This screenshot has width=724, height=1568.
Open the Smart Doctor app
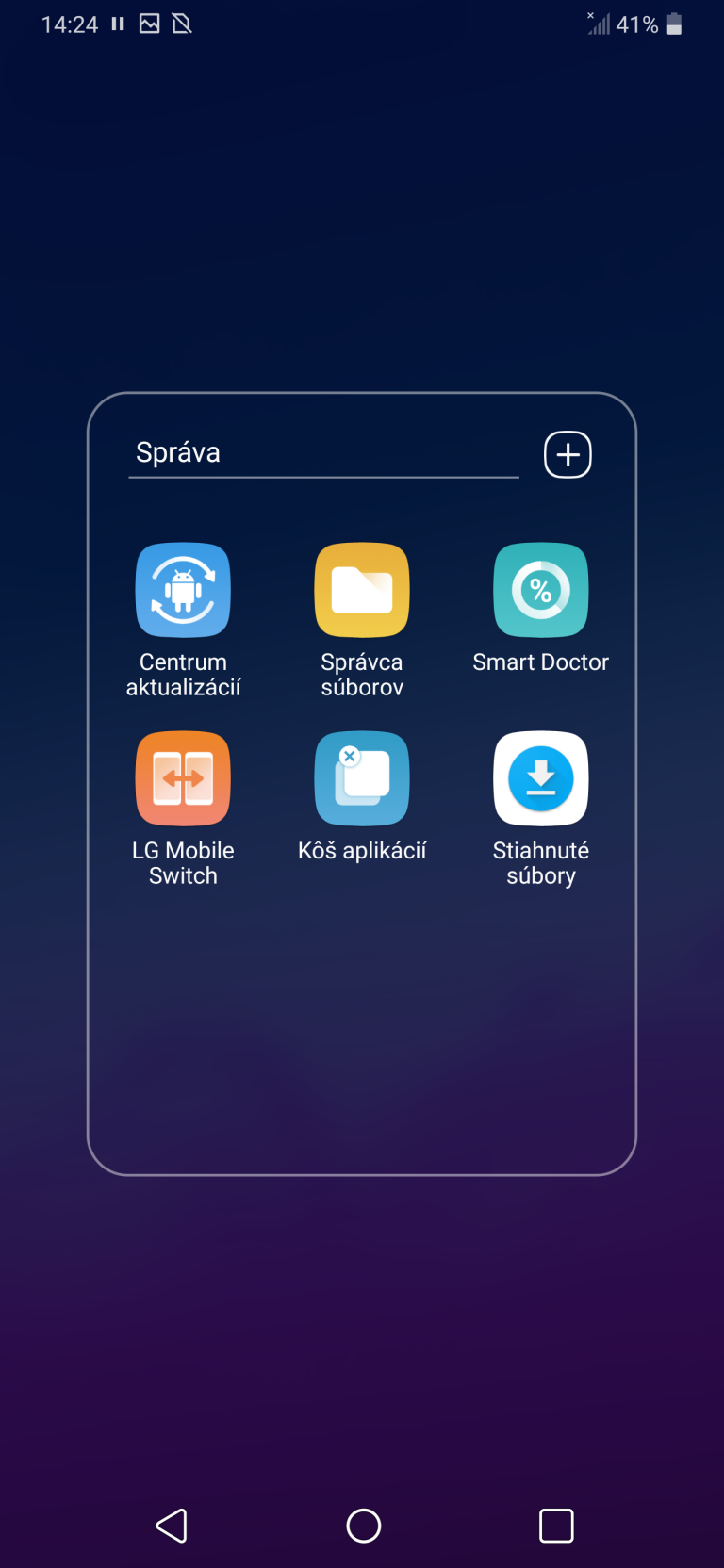click(540, 591)
